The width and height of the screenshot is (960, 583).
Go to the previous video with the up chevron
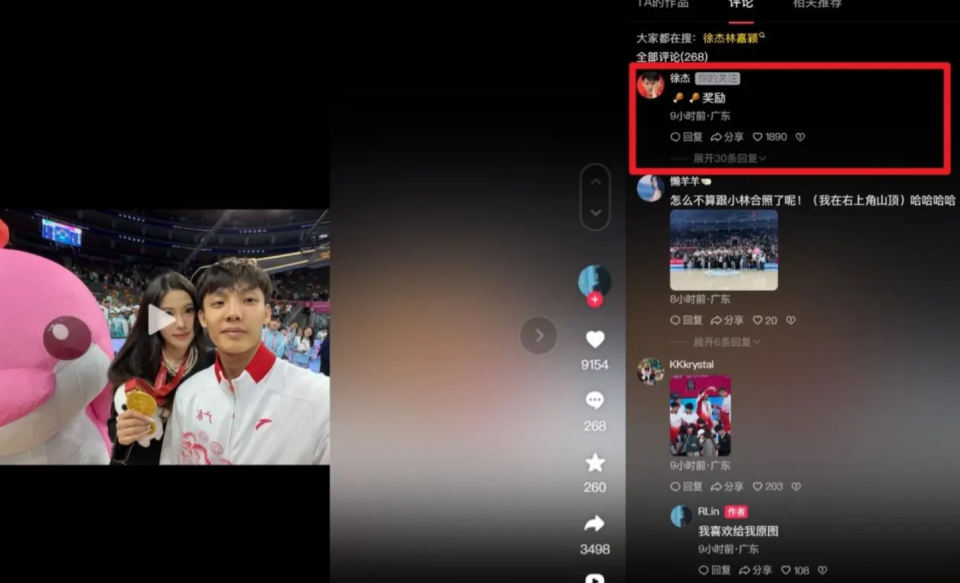coord(596,182)
